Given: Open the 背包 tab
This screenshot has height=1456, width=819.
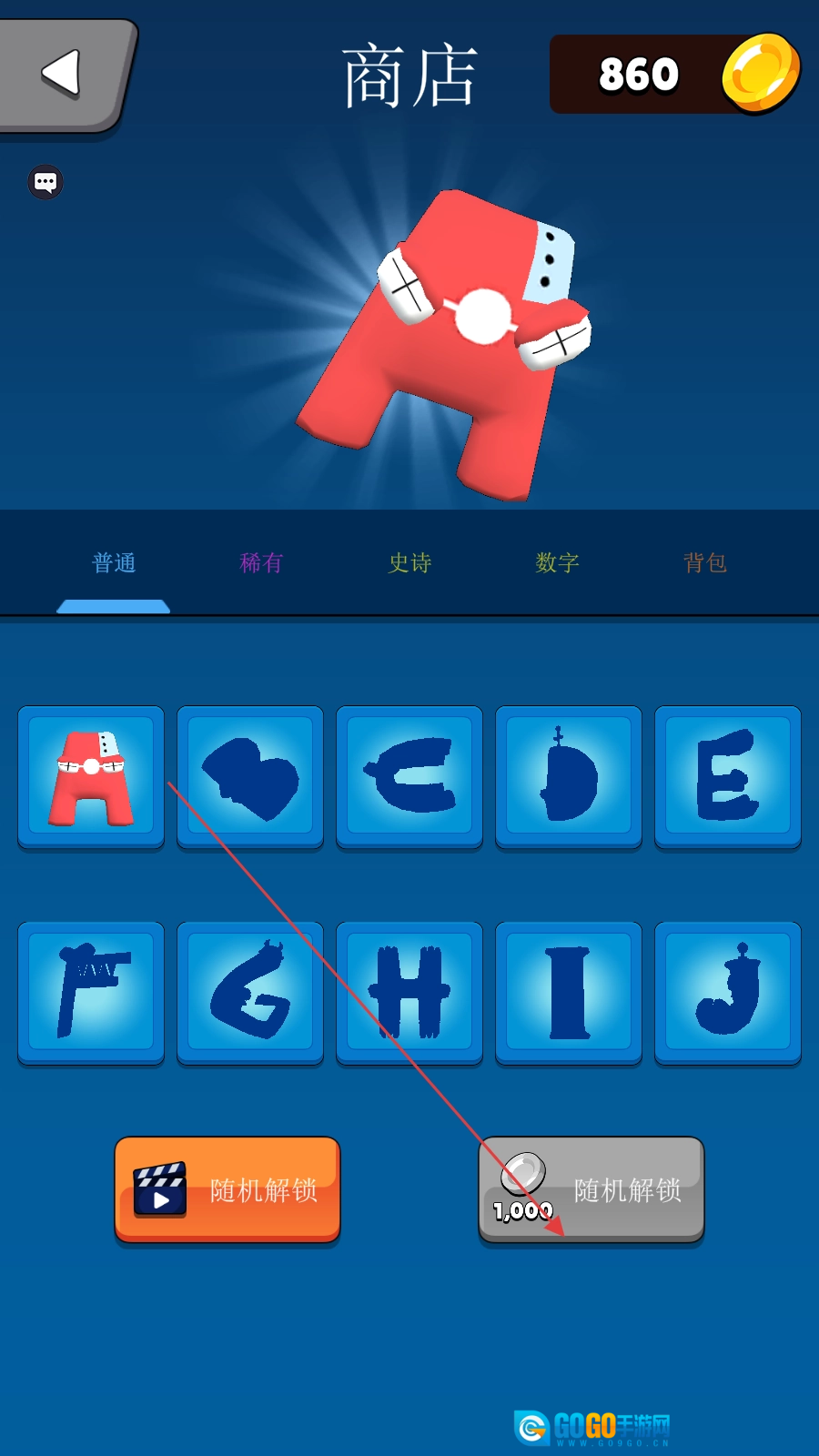Looking at the screenshot, I should click(704, 563).
